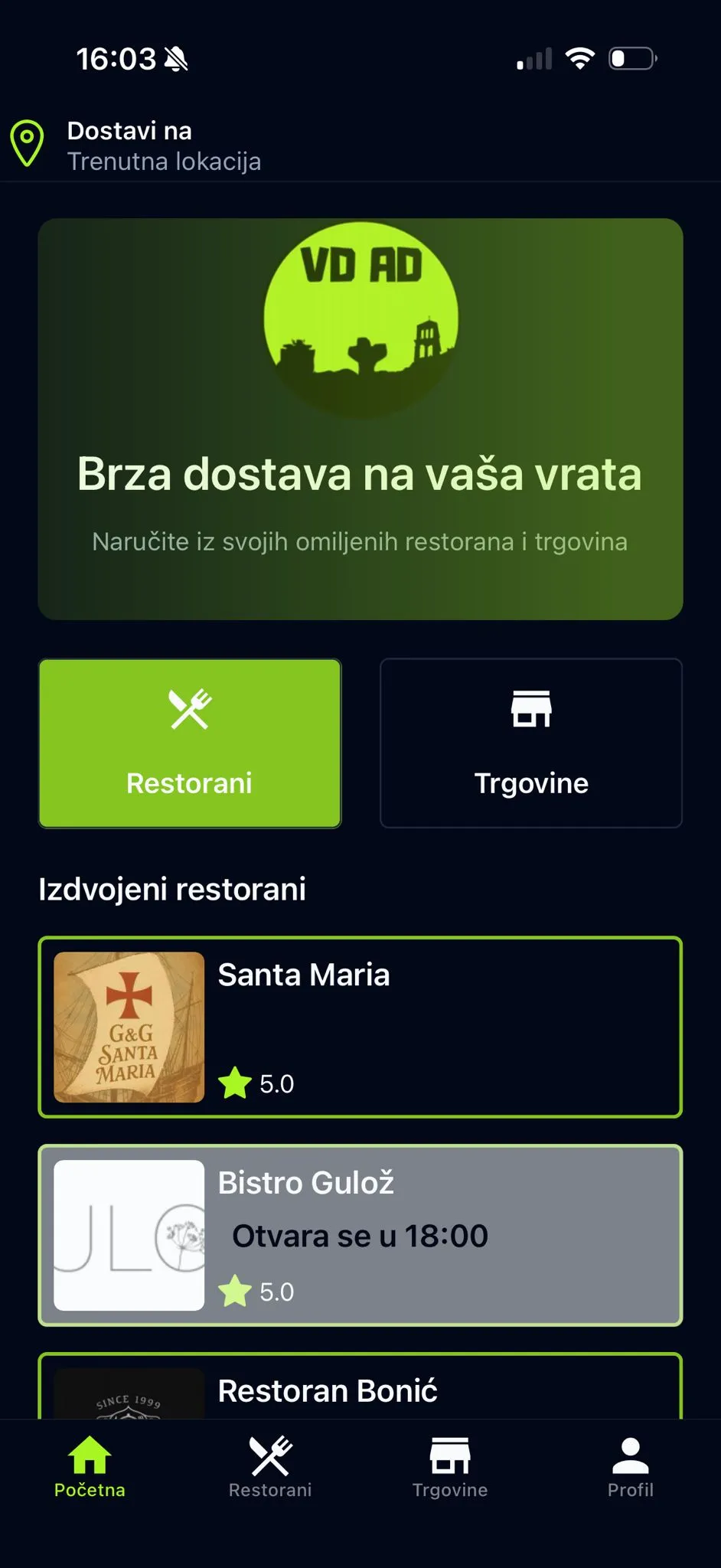The height and width of the screenshot is (1568, 721).
Task: Click the Bistro Gulož logo thumbnail
Action: (x=128, y=1236)
